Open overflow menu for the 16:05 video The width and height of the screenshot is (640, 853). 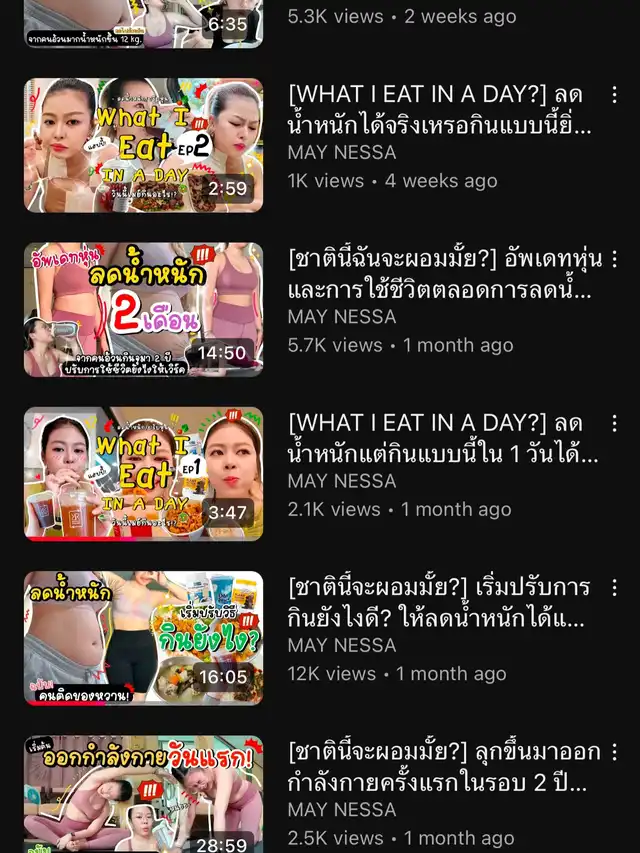(615, 589)
